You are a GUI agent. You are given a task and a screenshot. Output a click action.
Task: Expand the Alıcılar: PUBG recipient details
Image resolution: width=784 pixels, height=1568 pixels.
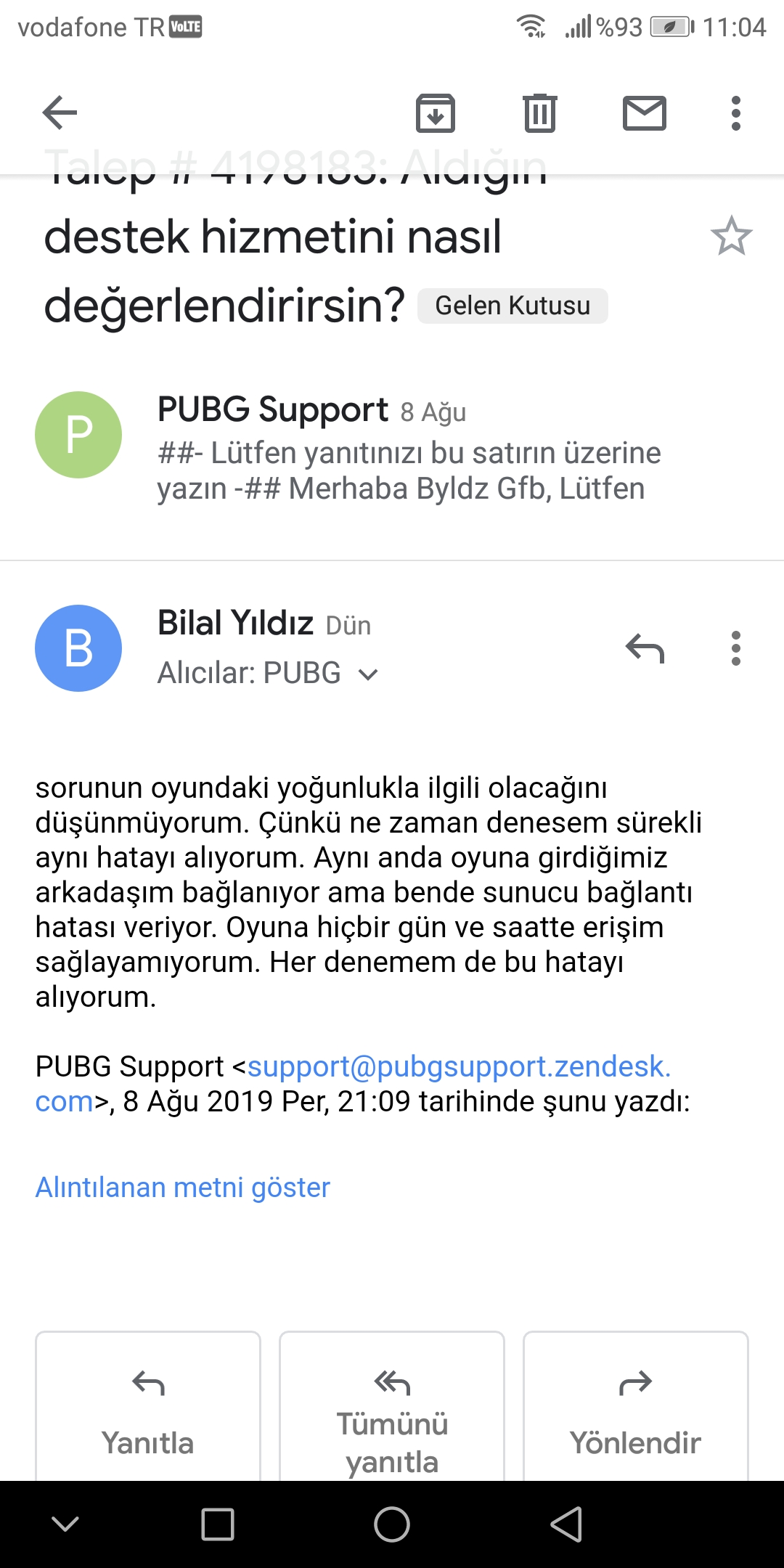[x=268, y=673]
